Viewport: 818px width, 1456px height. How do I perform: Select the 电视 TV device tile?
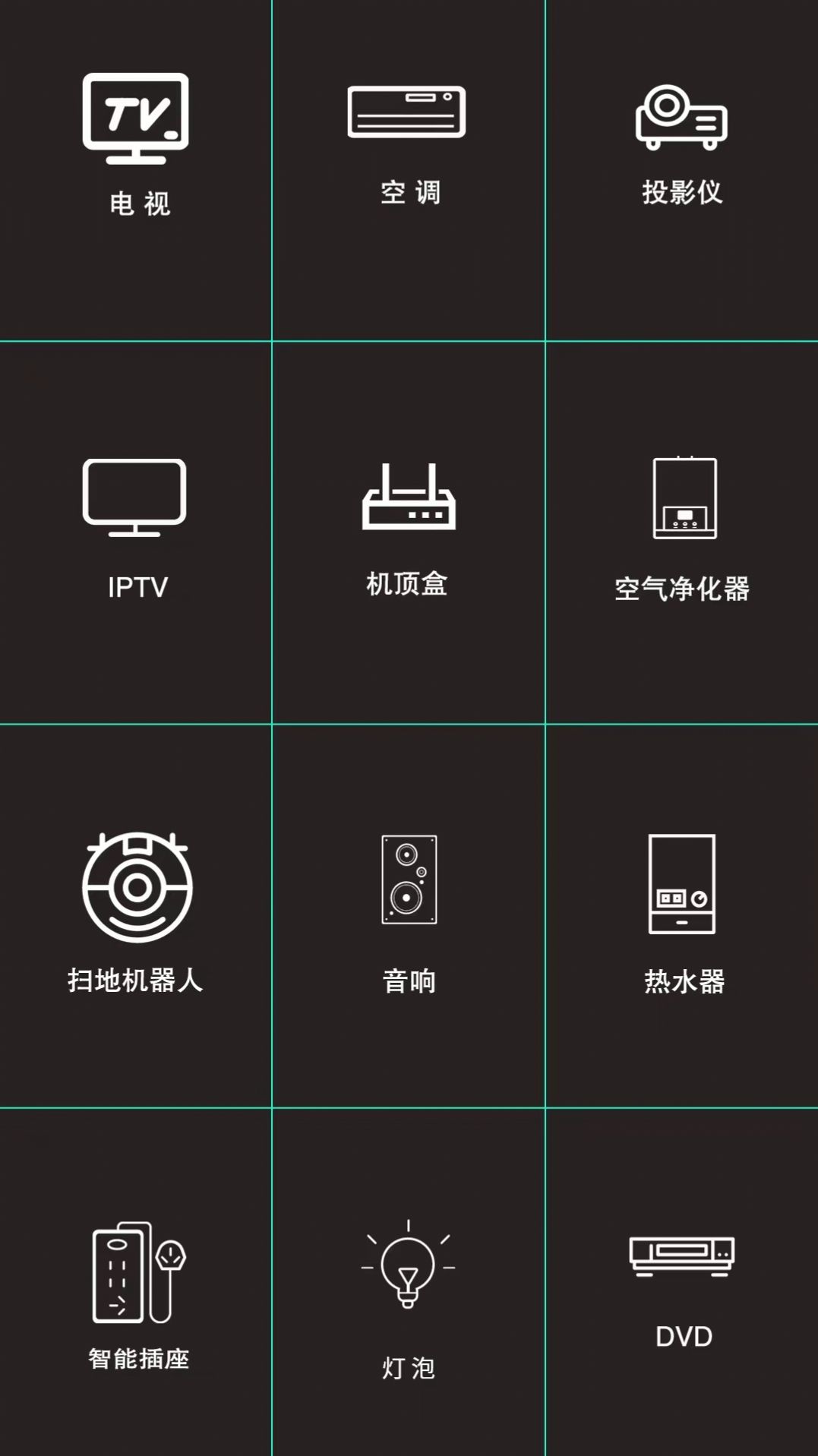[136, 144]
